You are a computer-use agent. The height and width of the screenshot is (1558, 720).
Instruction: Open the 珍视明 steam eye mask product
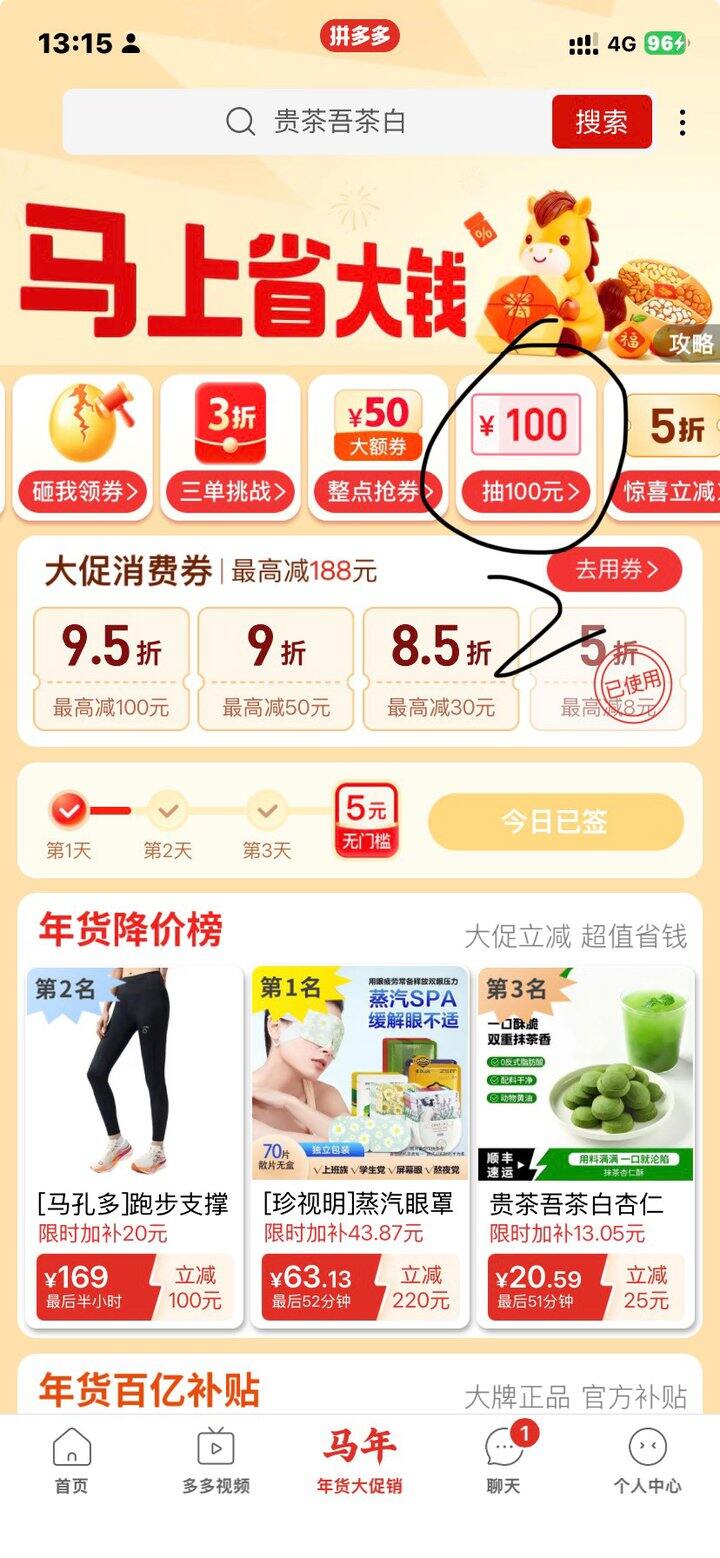tap(359, 1146)
